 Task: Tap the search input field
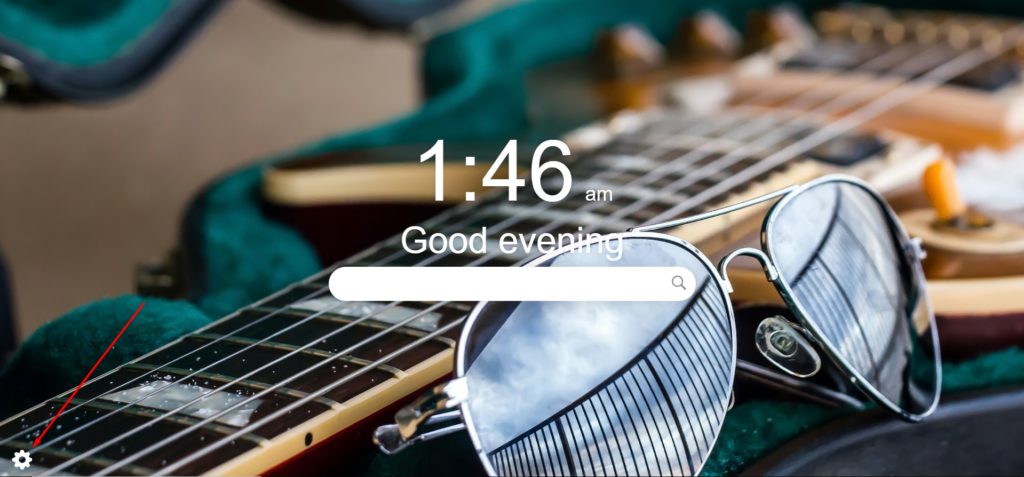[500, 284]
